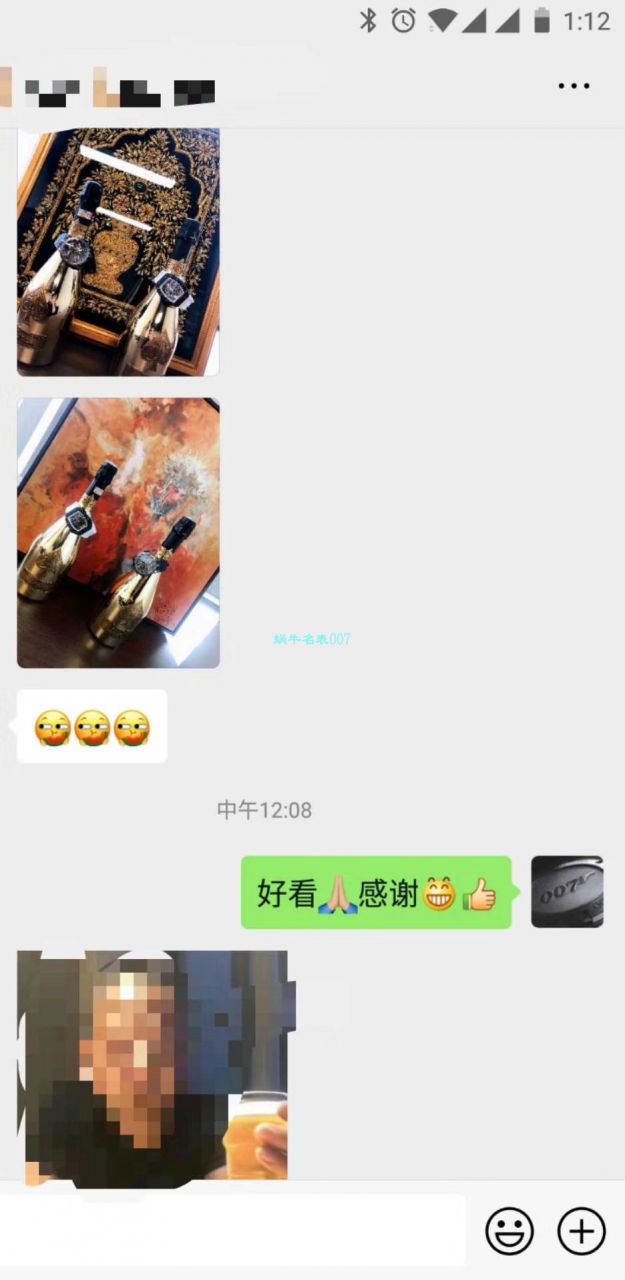Open photo of bottles before ornate tapestry
Screen dimensions: 625x1280
tap(118, 252)
